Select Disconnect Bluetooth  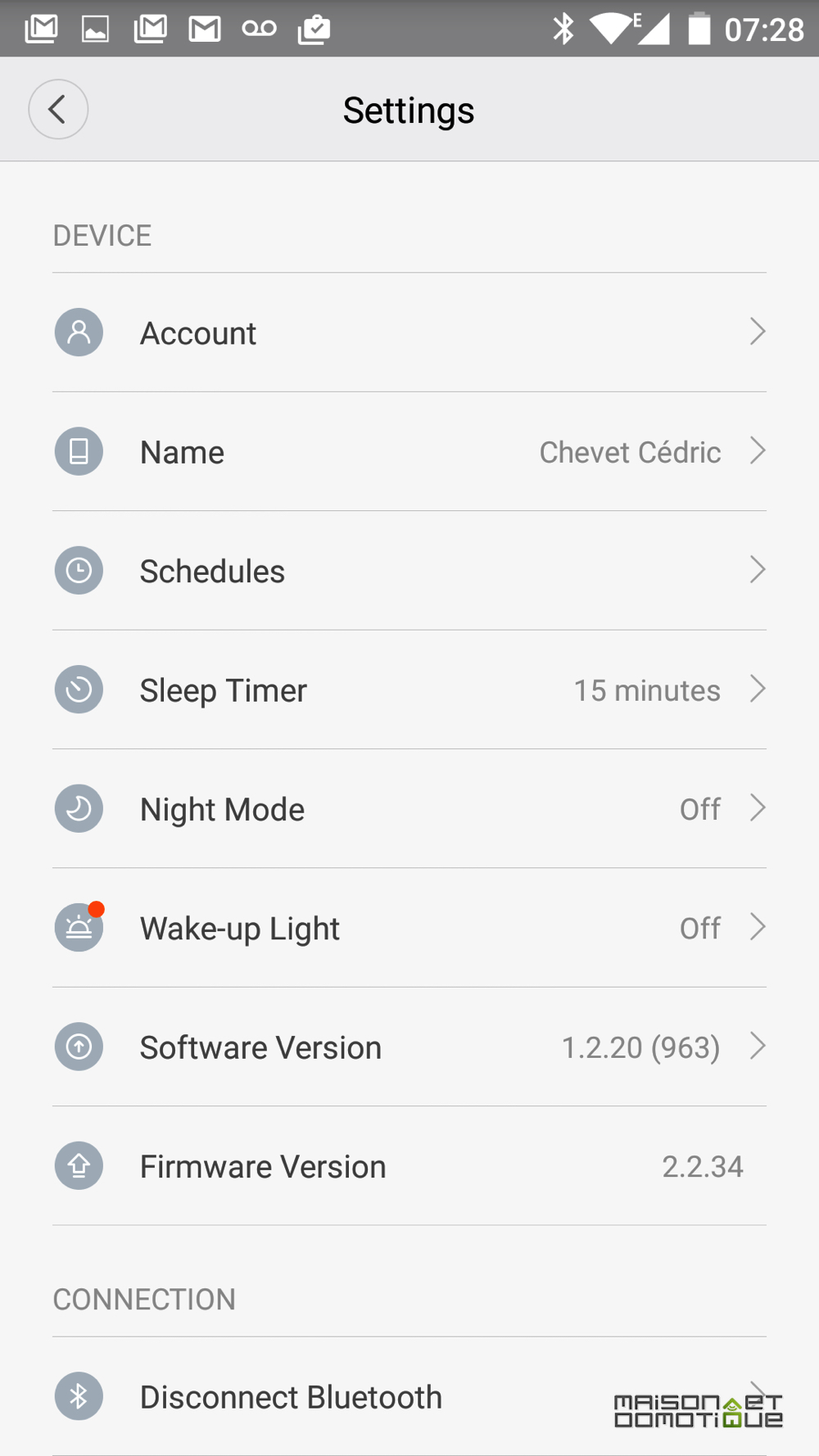409,1396
